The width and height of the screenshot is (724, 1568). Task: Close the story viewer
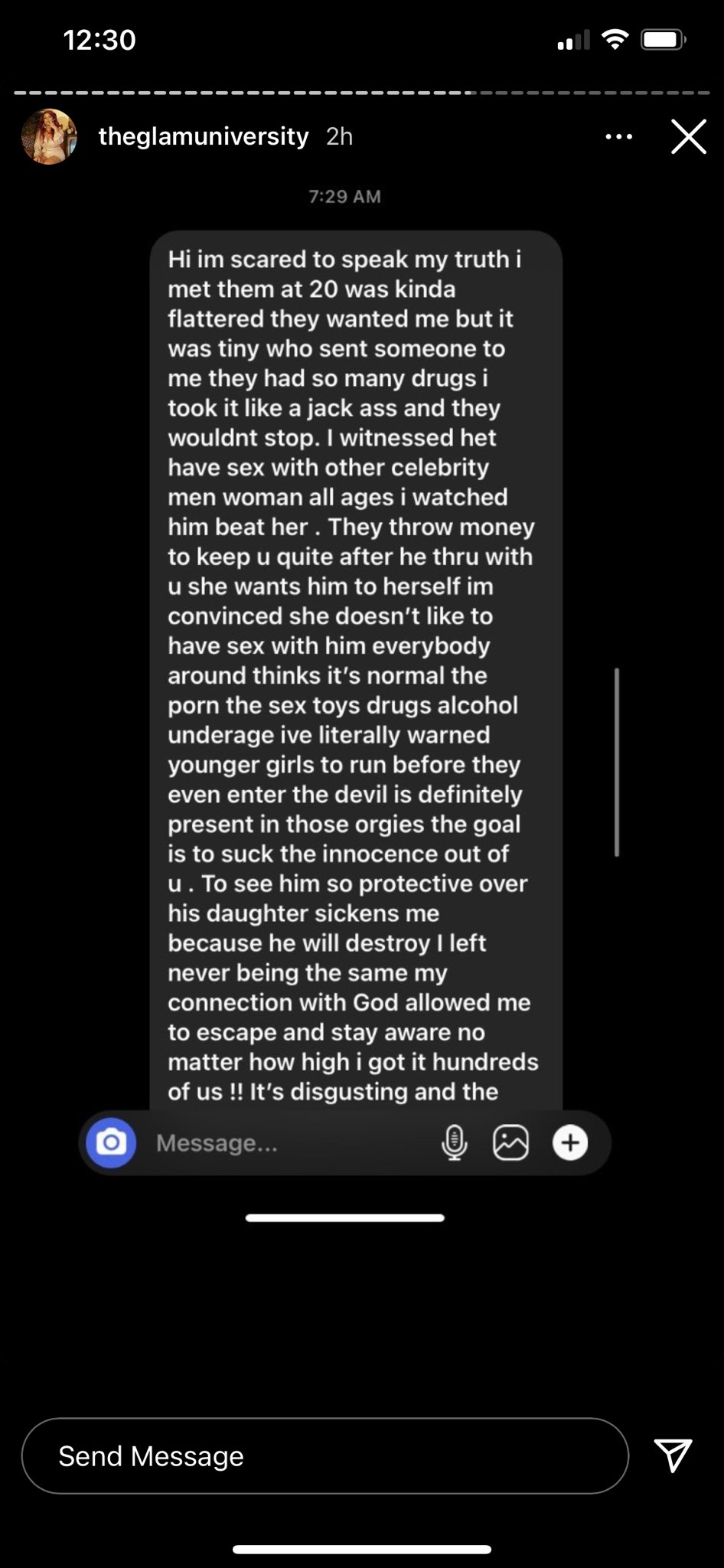(x=688, y=137)
